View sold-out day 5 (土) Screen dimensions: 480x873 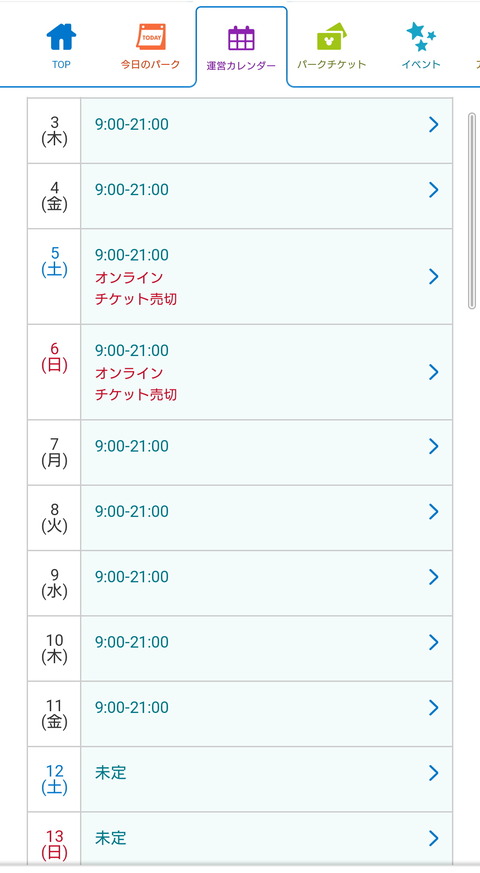point(240,277)
